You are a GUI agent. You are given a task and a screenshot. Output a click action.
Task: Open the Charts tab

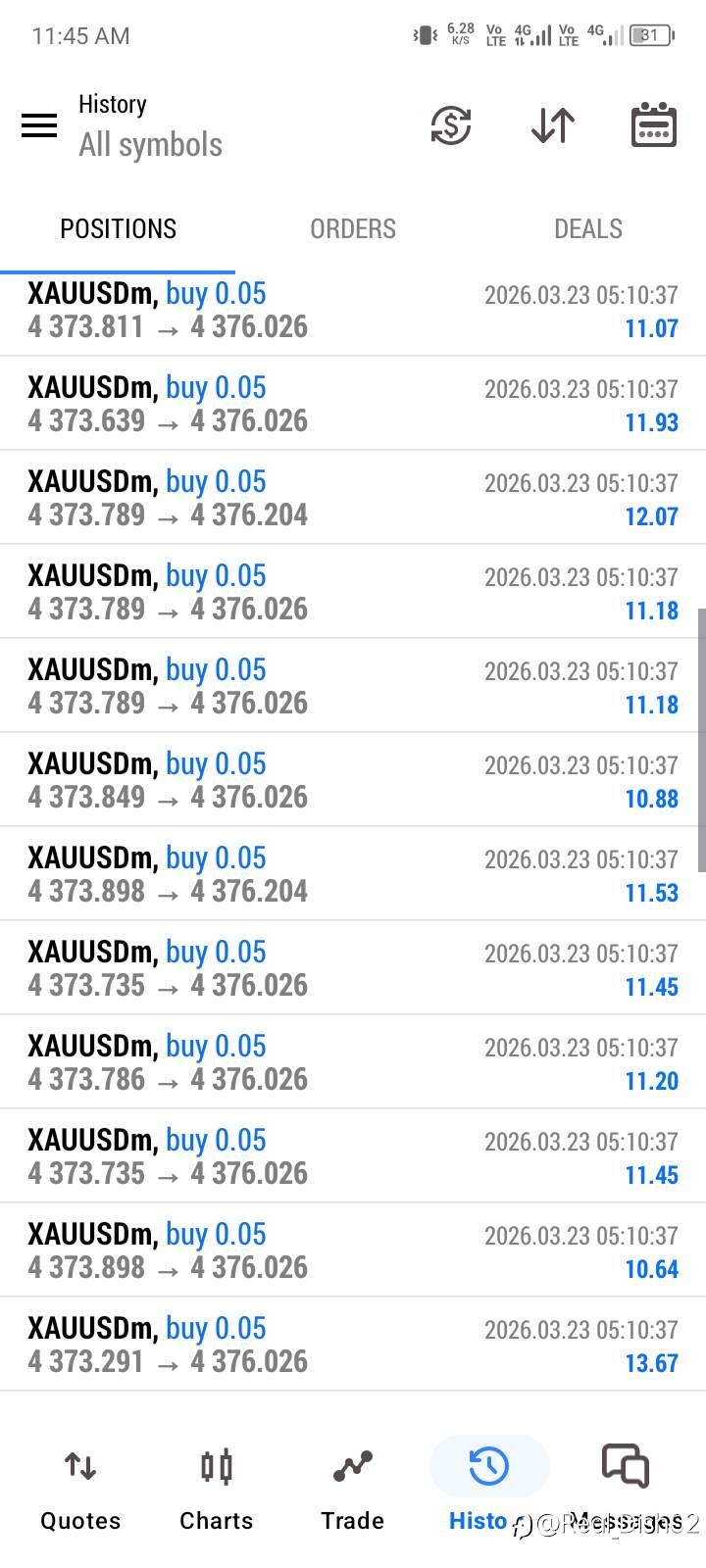[x=217, y=1490]
